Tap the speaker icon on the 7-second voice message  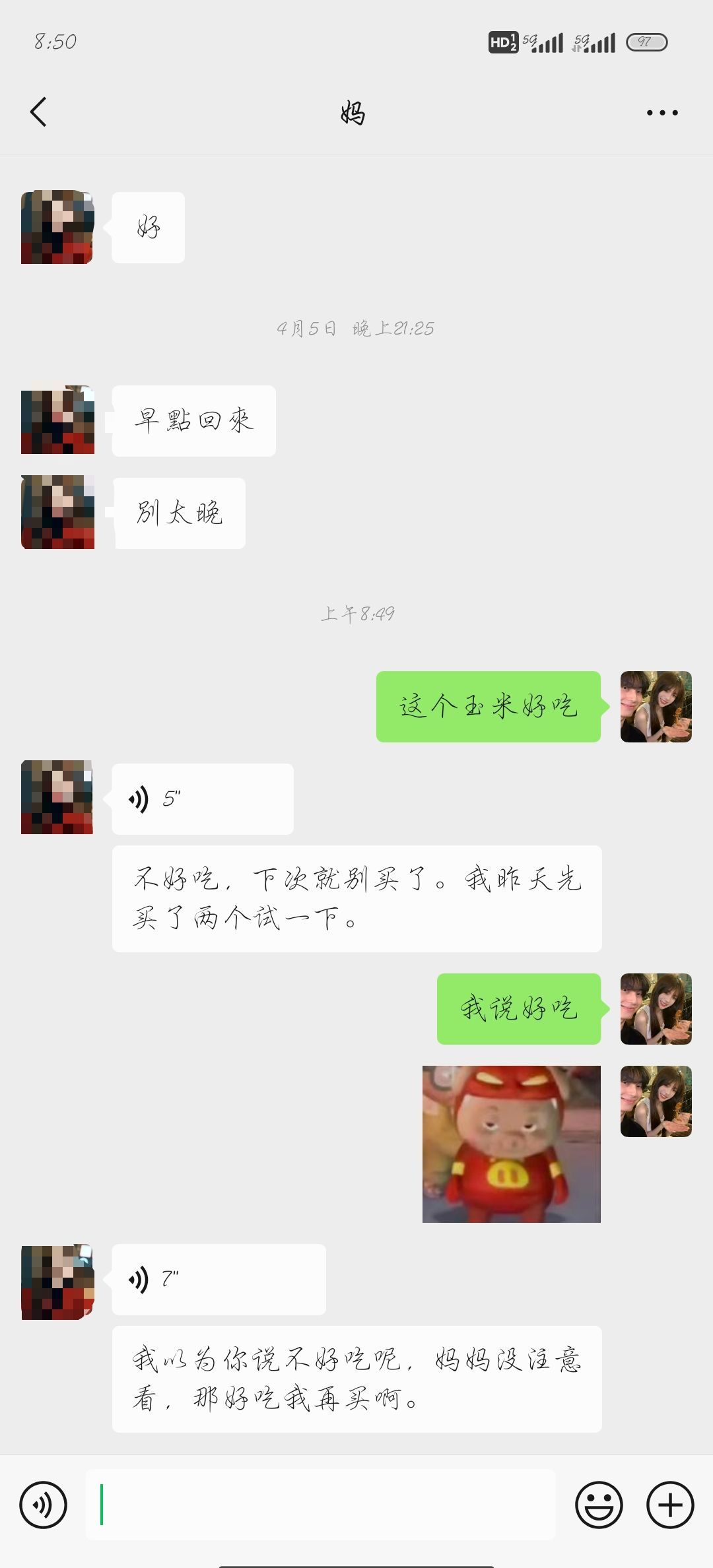tap(138, 1279)
